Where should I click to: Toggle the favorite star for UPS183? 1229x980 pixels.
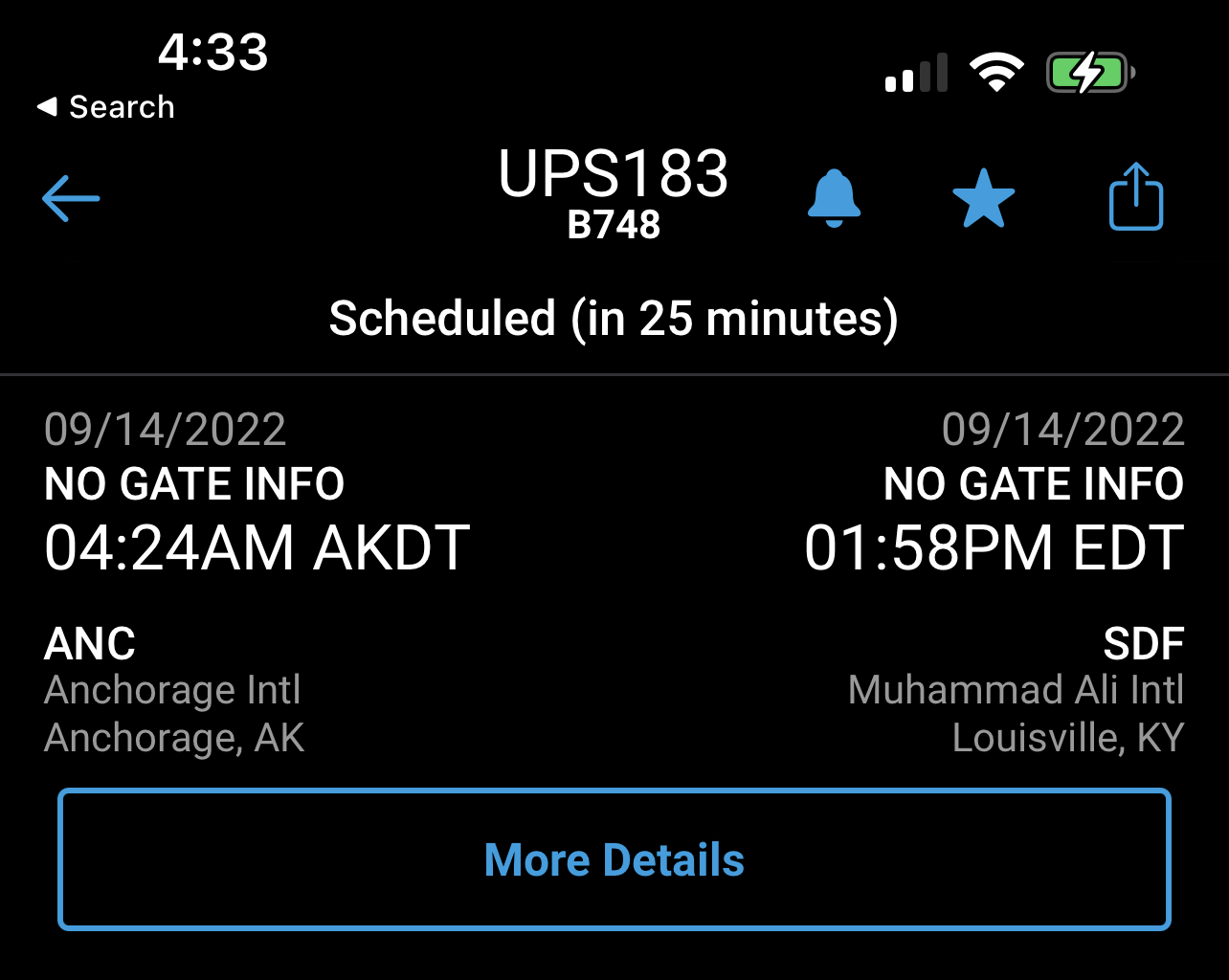983,199
